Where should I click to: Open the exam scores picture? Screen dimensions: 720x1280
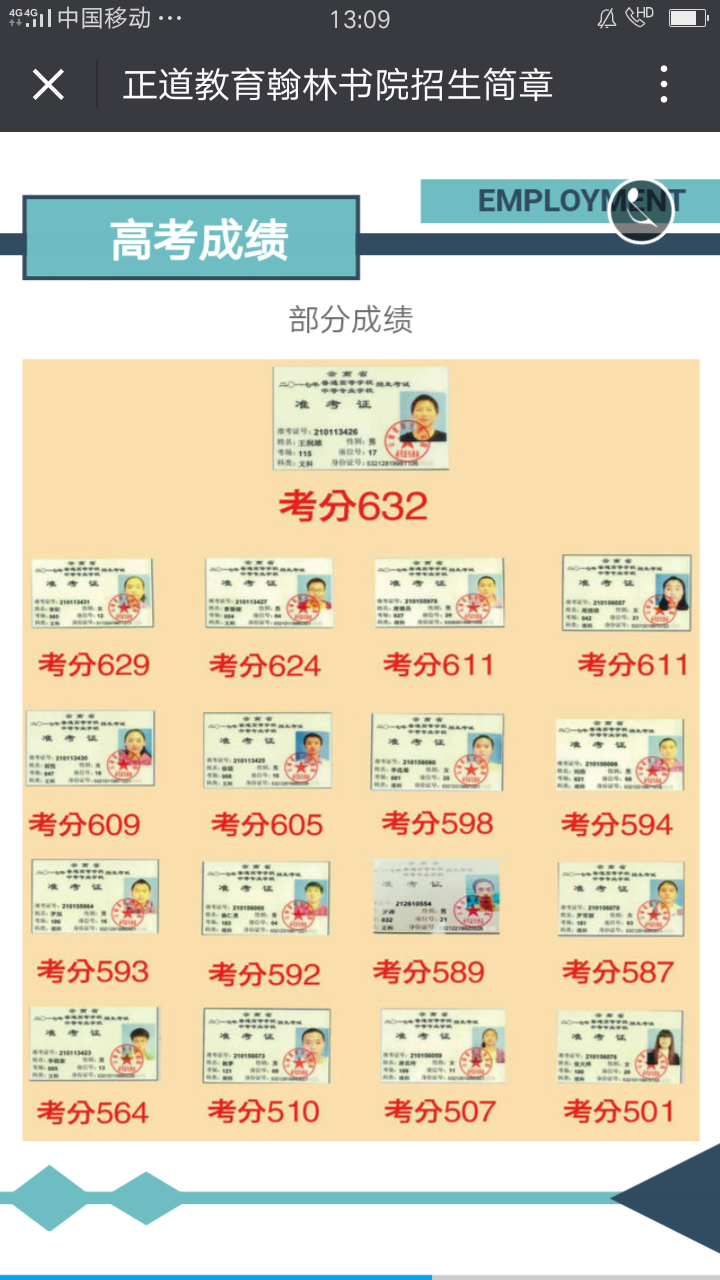click(x=360, y=750)
